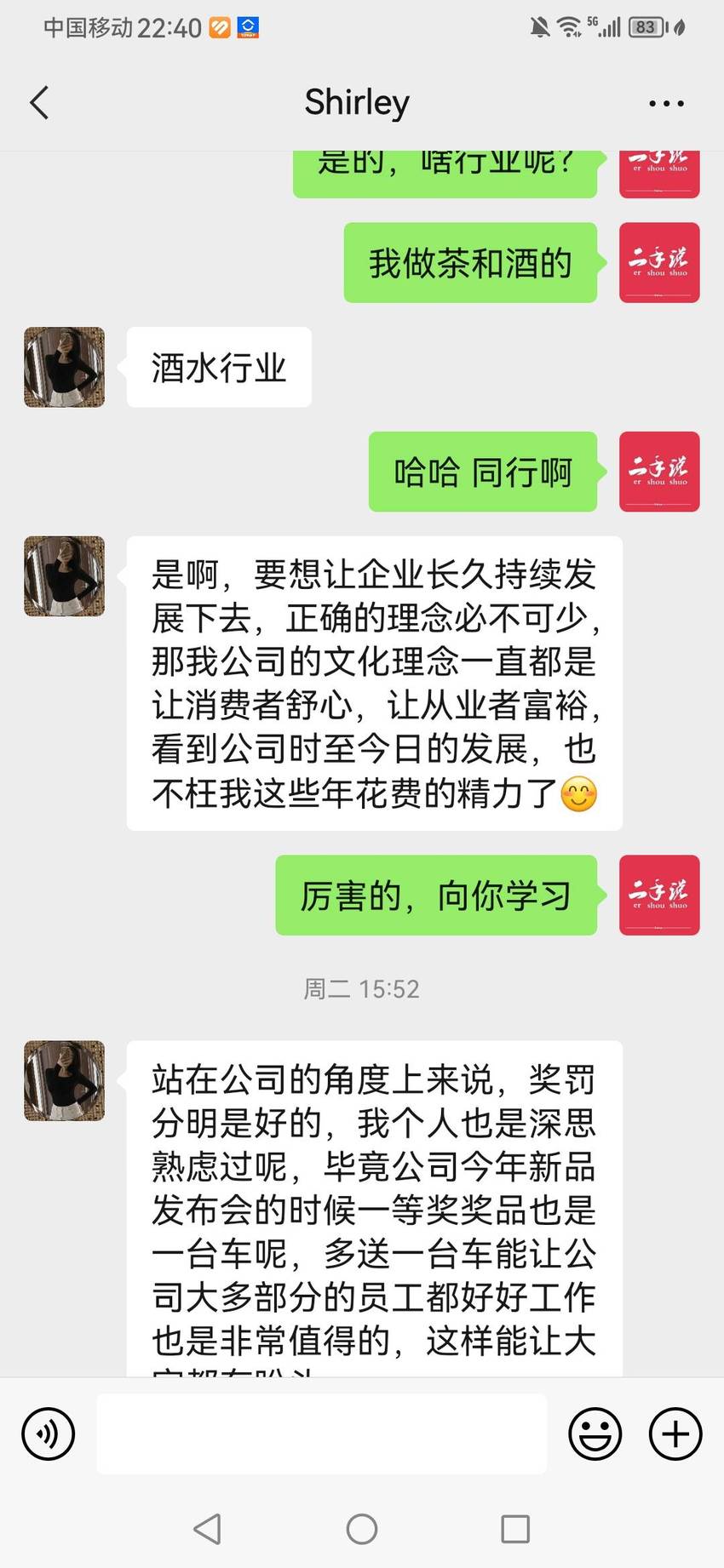The height and width of the screenshot is (1568, 724).
Task: Go back to the chat list
Action: (x=39, y=103)
